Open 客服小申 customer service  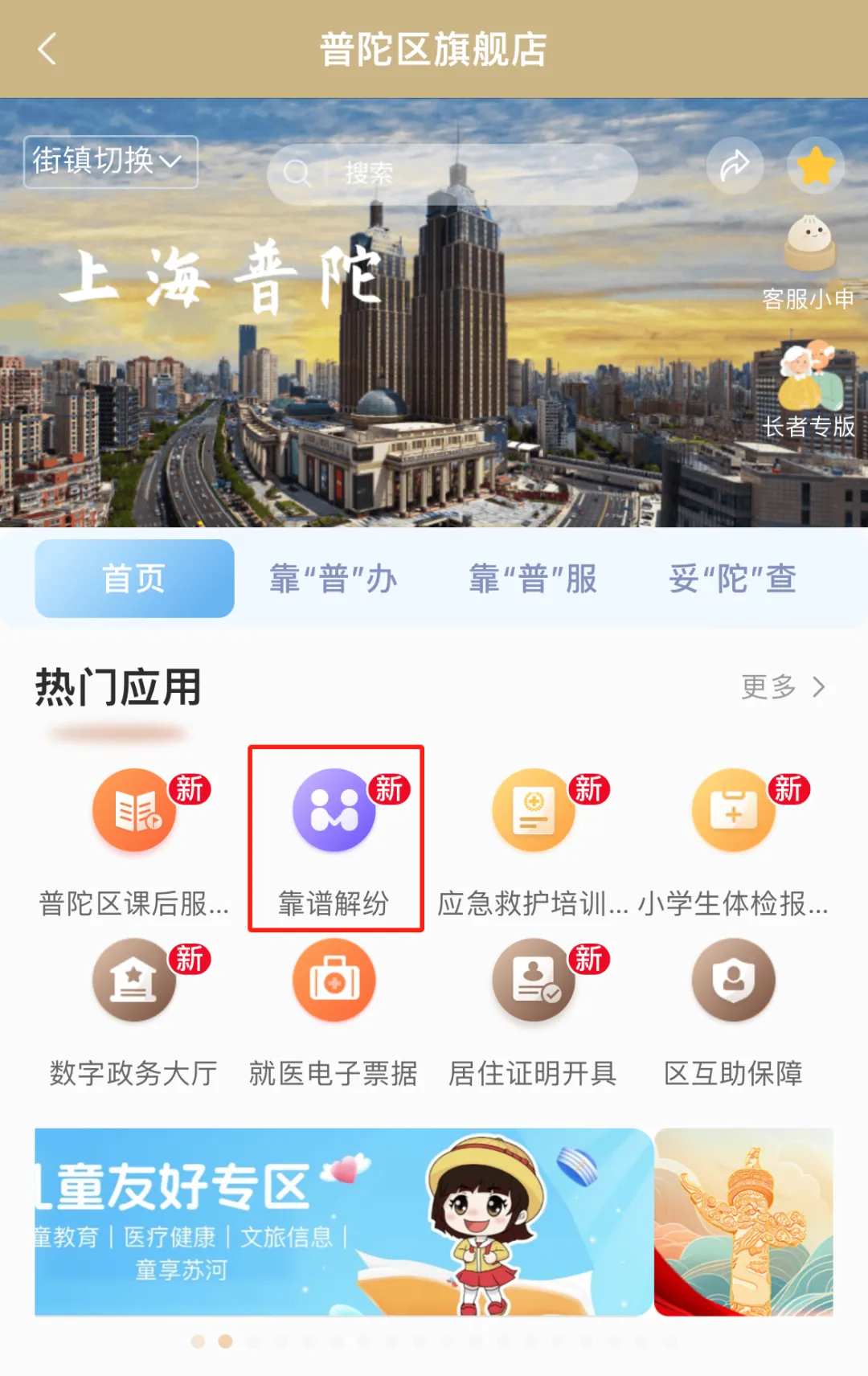[x=809, y=262]
